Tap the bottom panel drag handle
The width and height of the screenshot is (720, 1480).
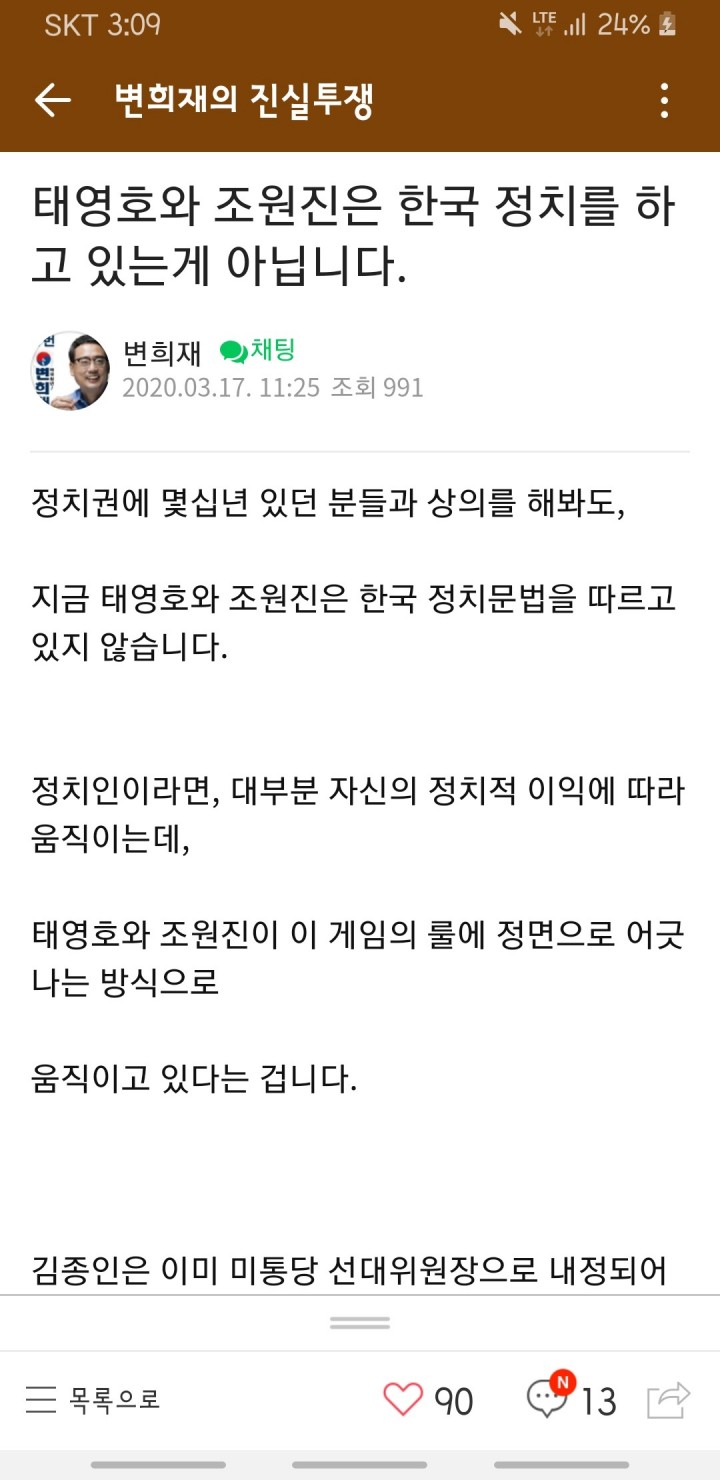pyautogui.click(x=360, y=1322)
